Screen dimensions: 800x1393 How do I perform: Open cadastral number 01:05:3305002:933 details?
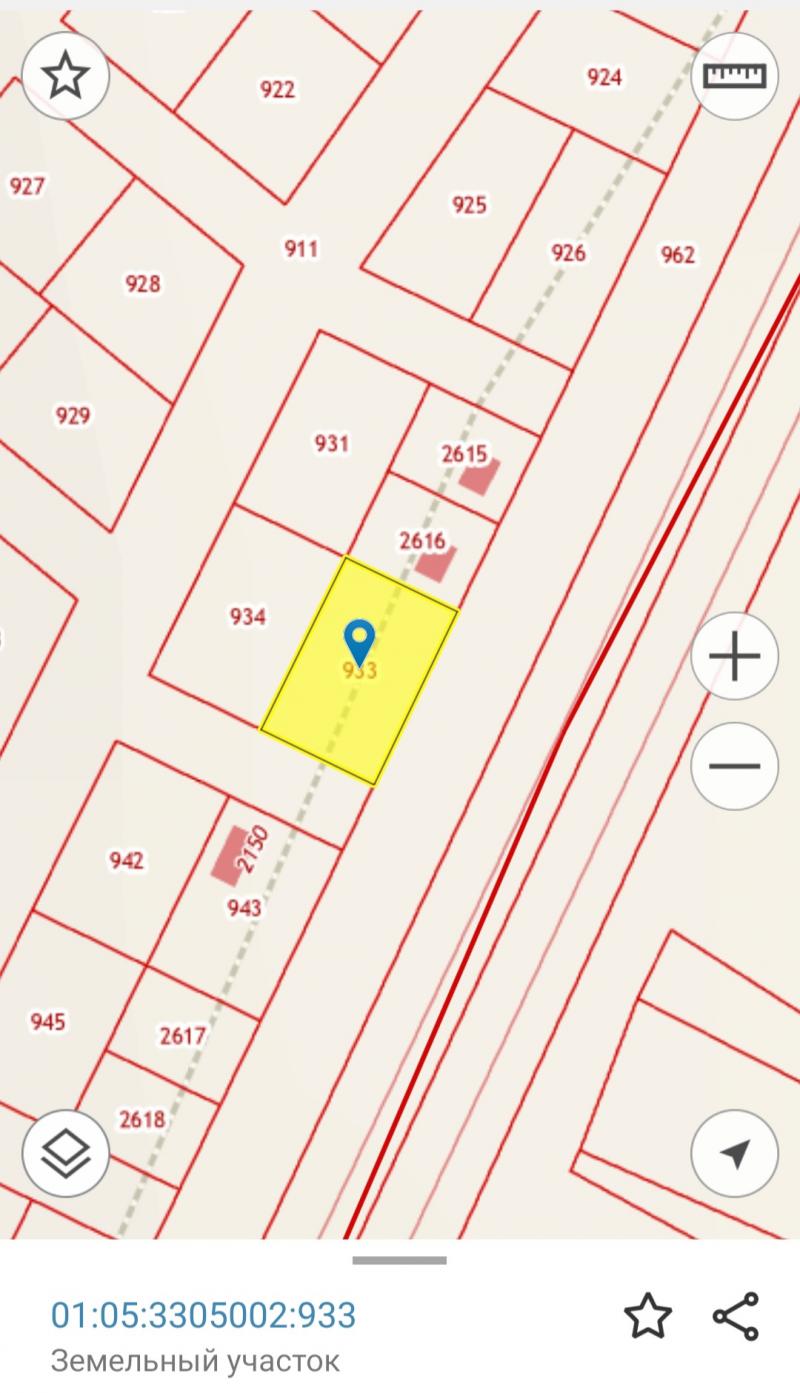point(203,1315)
